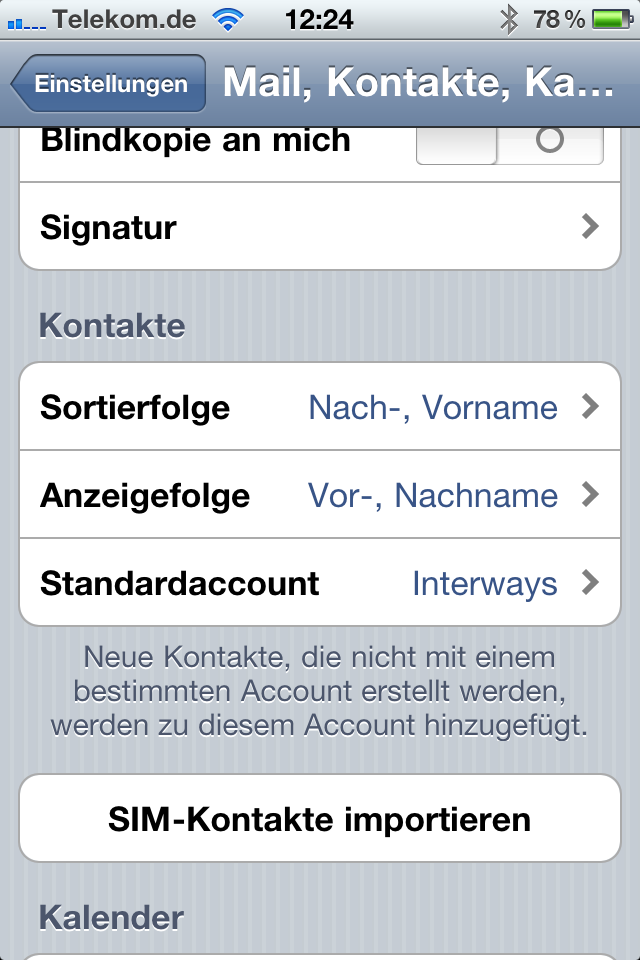Change the Sortierfolge setting

[320, 407]
